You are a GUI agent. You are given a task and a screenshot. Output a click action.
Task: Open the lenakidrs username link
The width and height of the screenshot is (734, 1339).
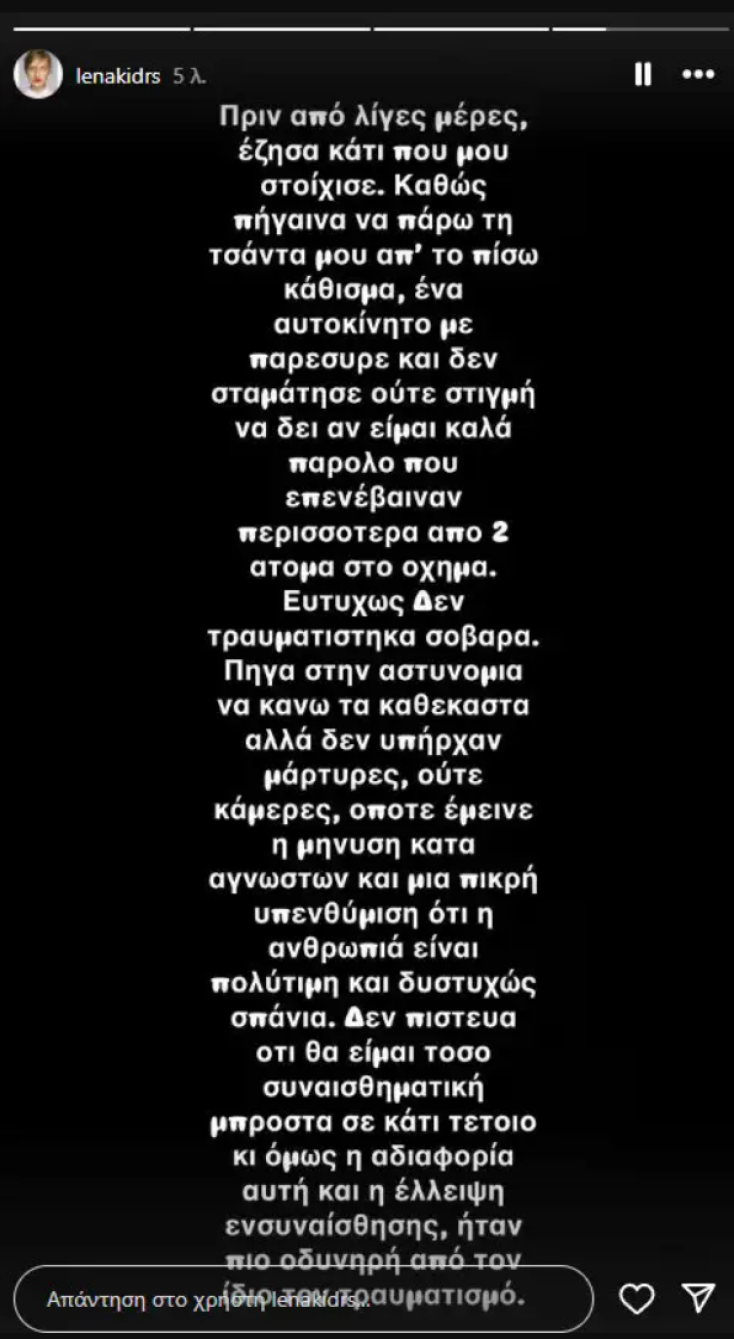coord(118,76)
